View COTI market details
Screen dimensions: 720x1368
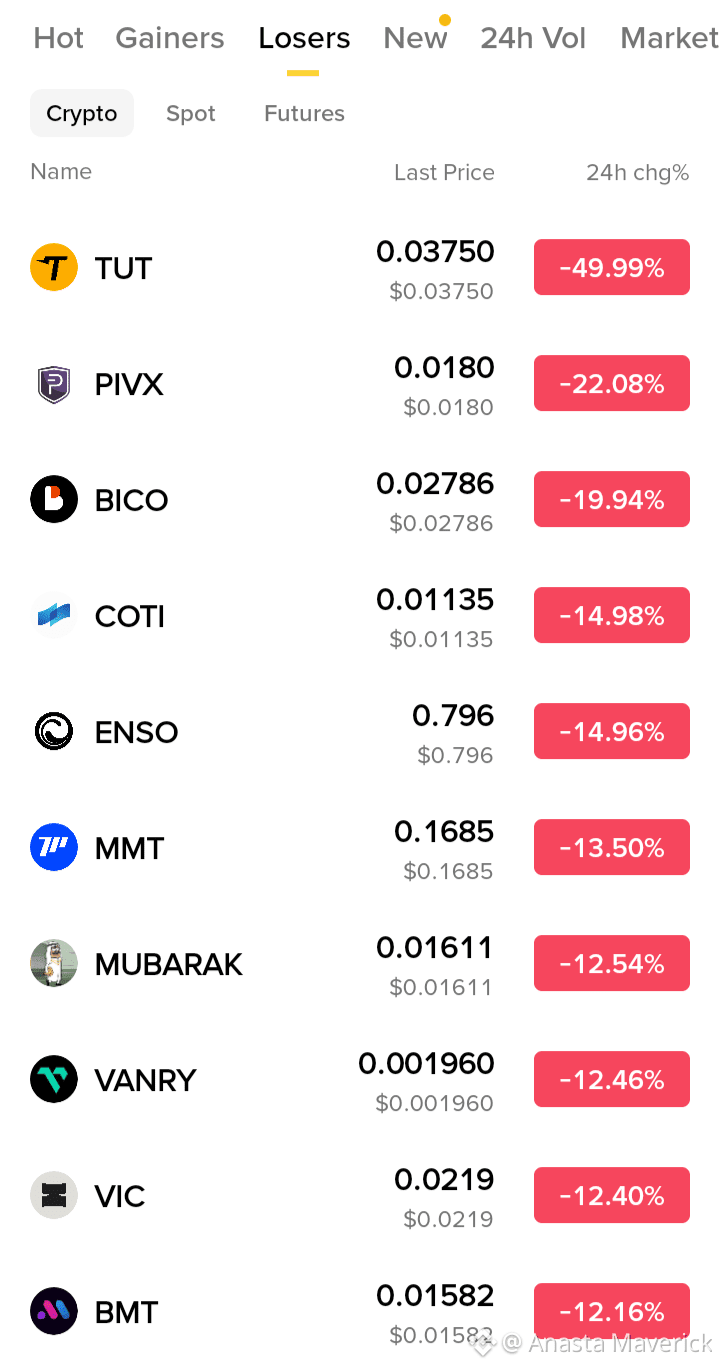(360, 616)
